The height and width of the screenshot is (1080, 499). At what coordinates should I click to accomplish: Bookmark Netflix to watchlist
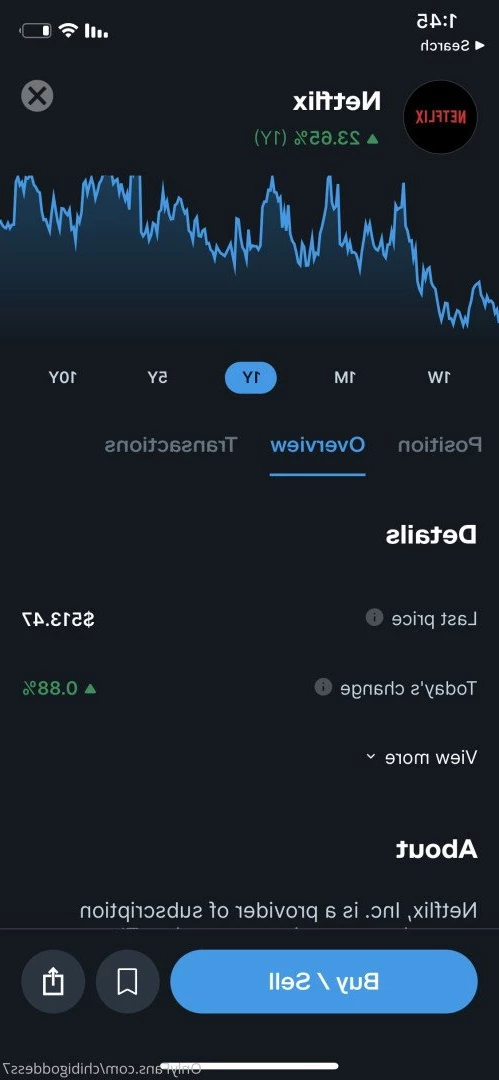tap(128, 982)
